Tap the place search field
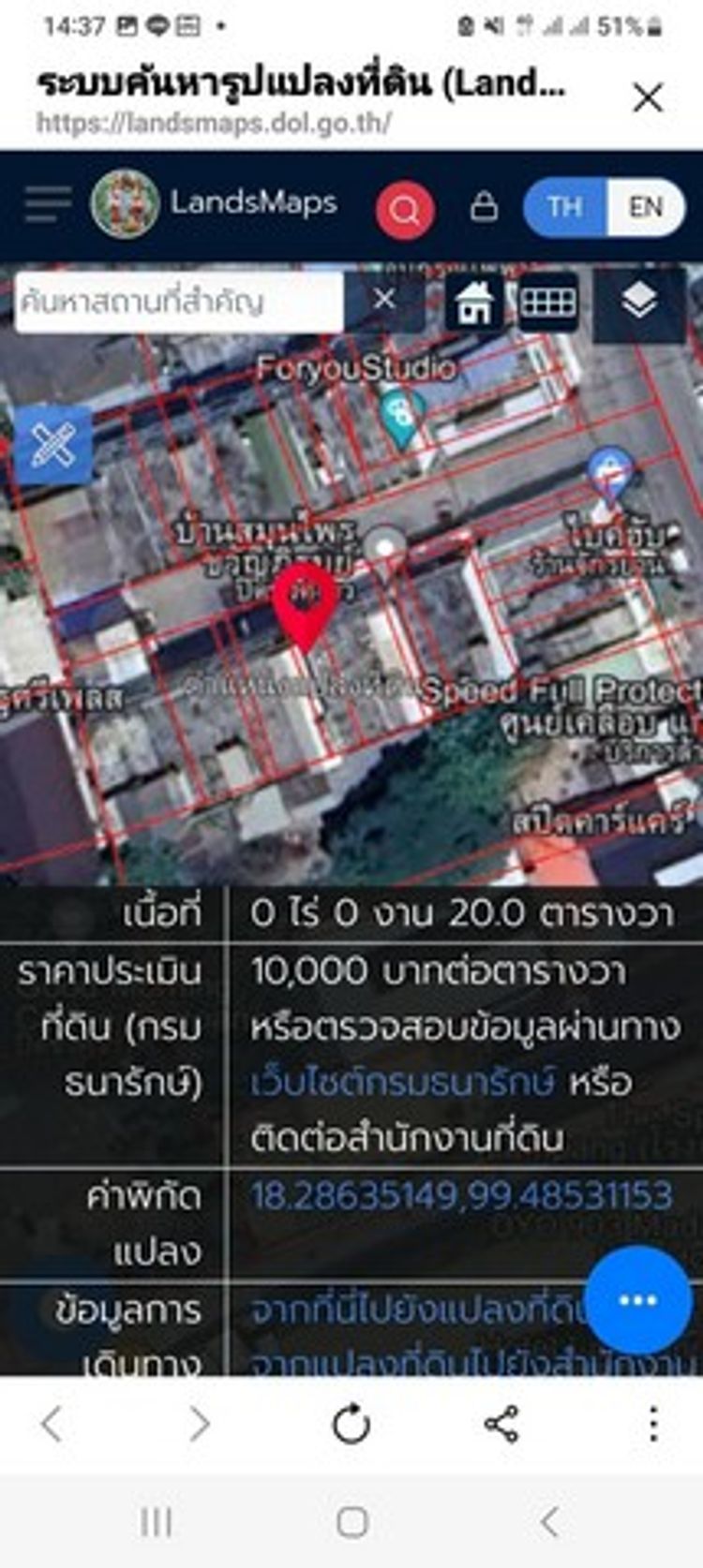 click(x=179, y=302)
